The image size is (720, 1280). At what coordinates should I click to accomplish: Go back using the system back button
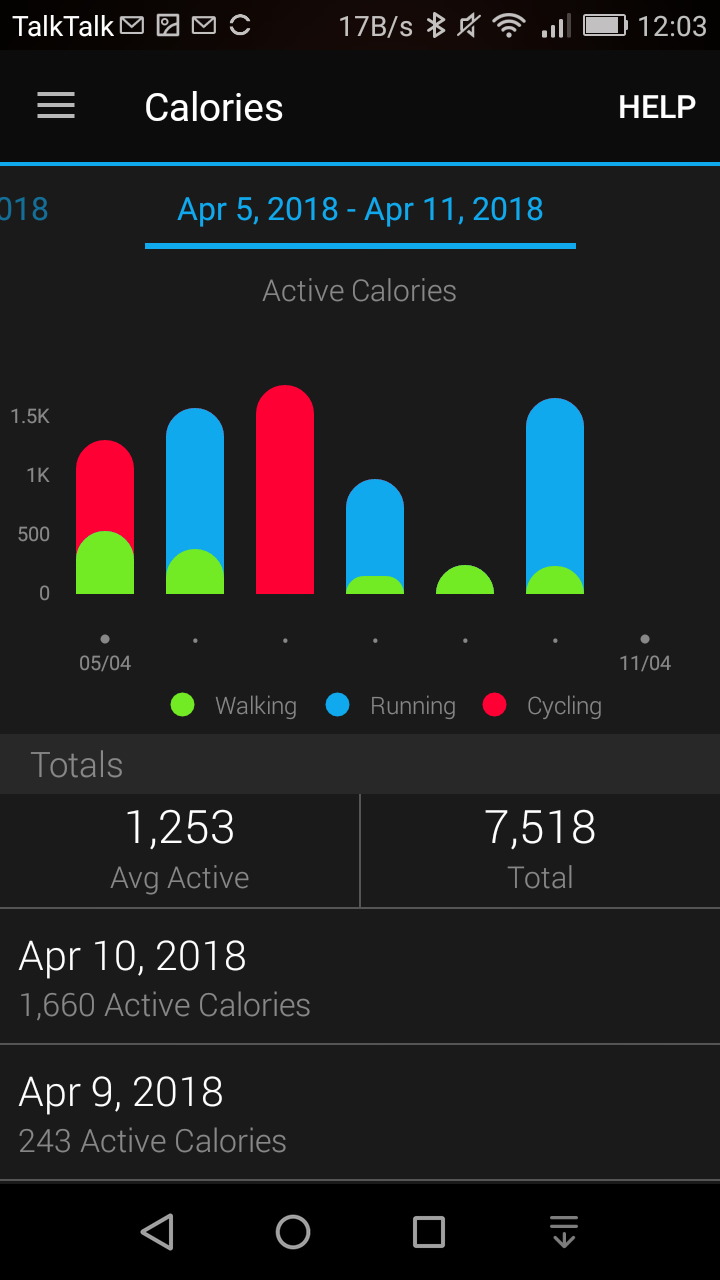click(157, 1232)
